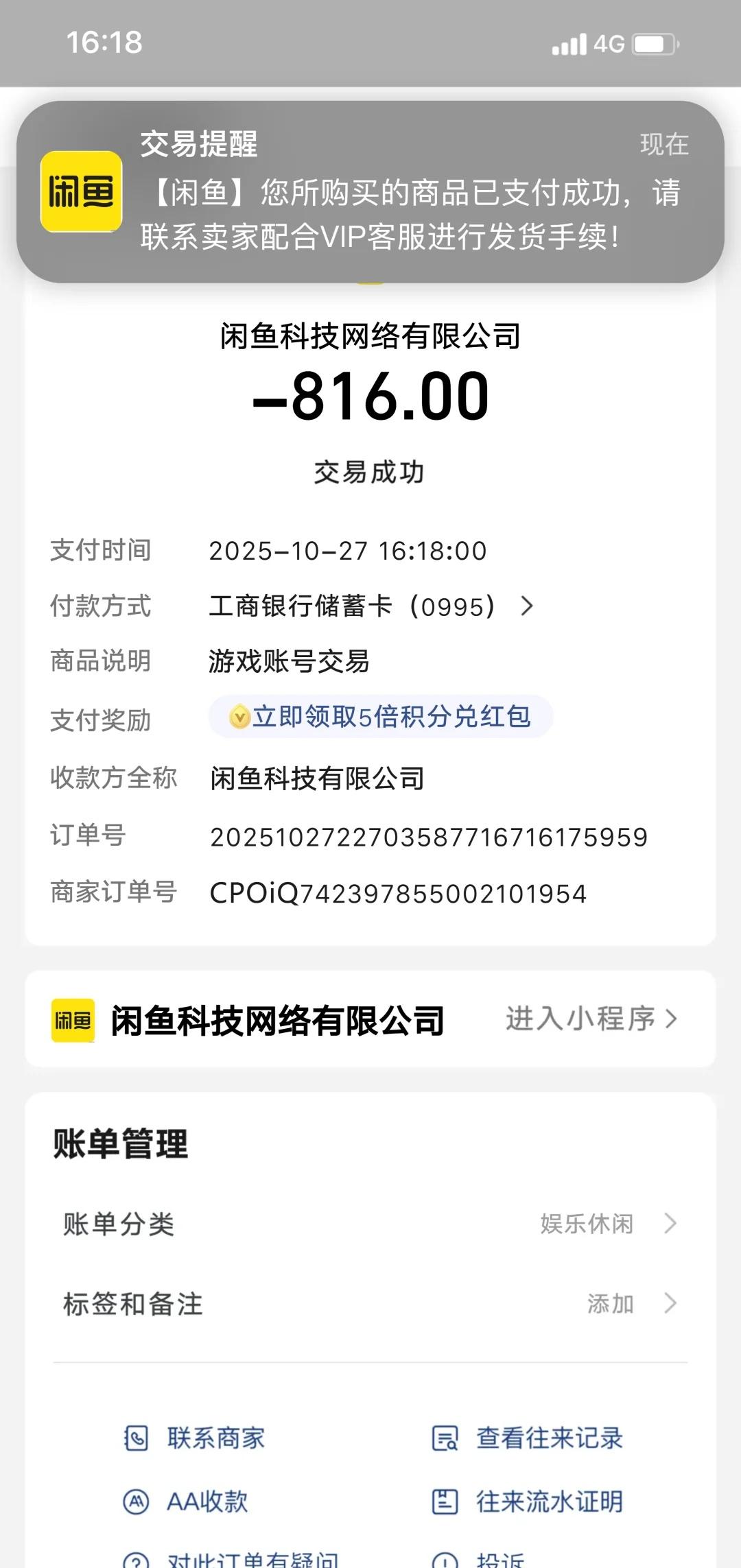Tap the battery indicator in the status bar
This screenshot has height=1568, width=741.
coord(653,44)
